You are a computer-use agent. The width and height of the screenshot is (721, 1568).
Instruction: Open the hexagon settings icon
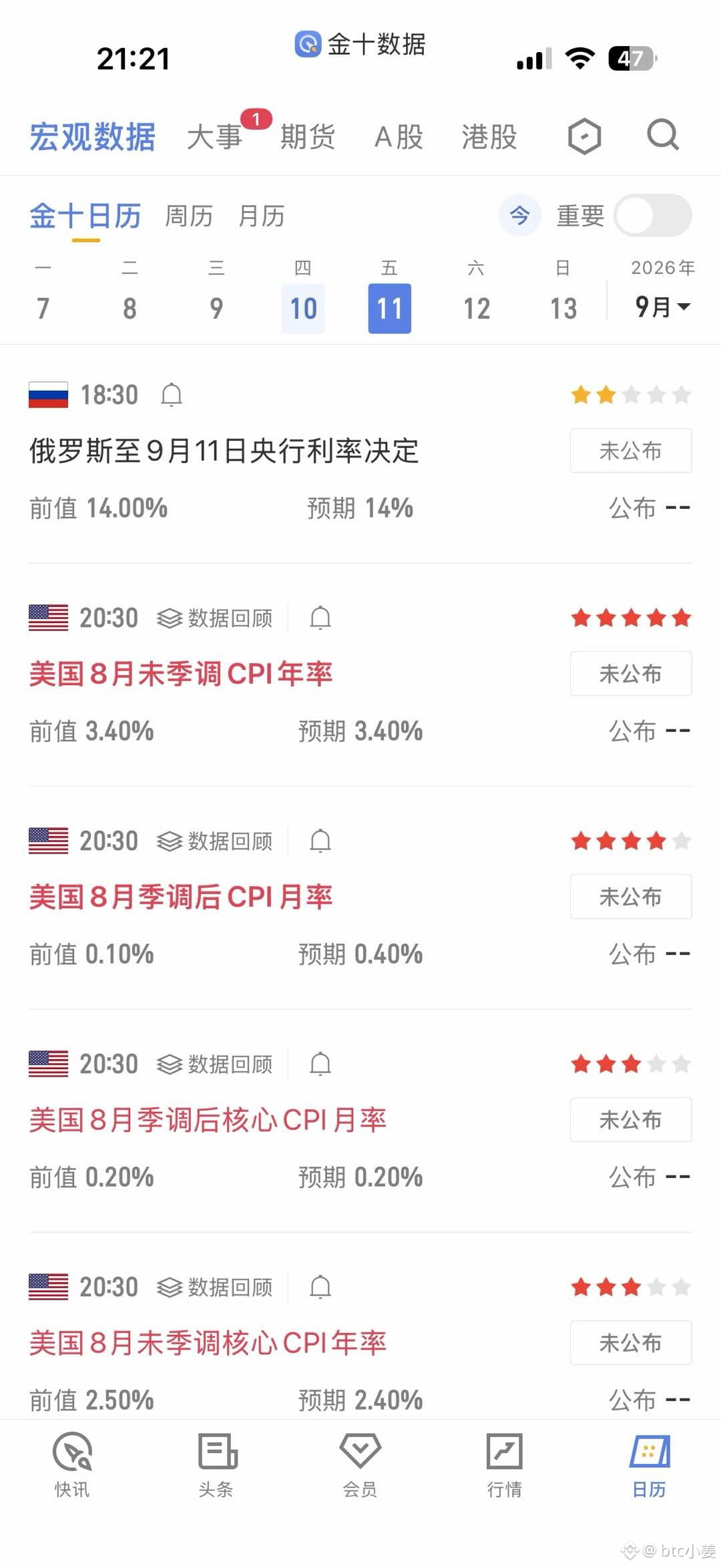pos(584,136)
